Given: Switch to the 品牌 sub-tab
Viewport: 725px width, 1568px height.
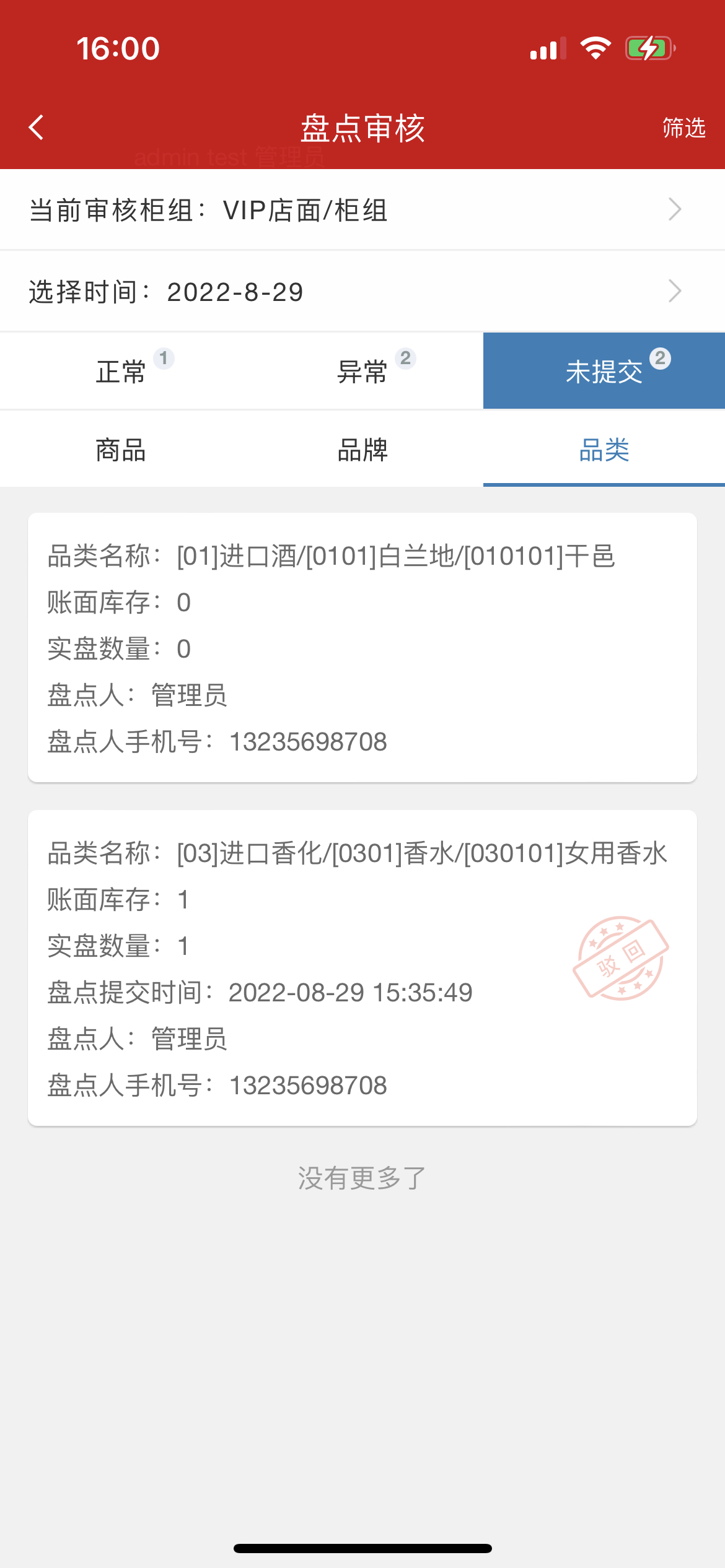Looking at the screenshot, I should 362,450.
